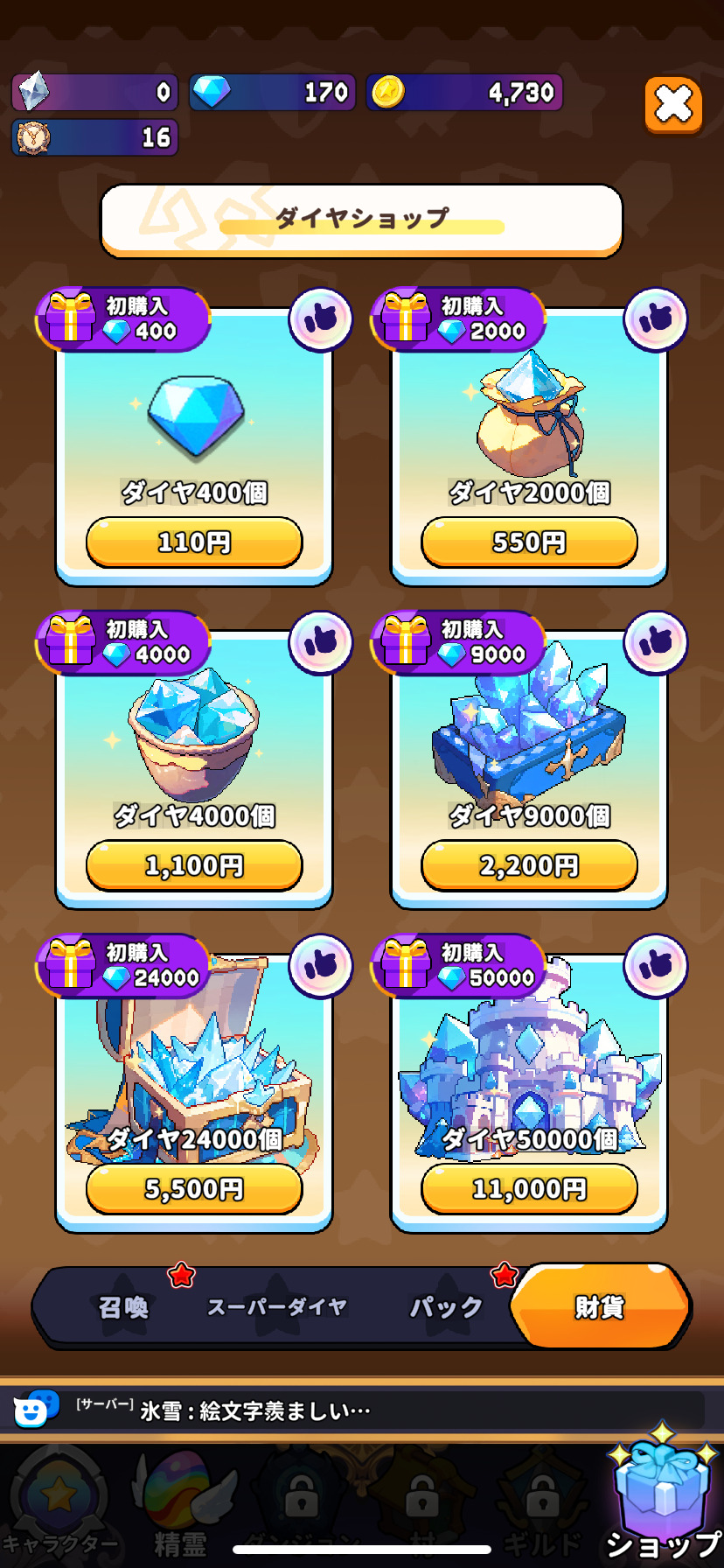Viewport: 724px width, 1568px height.
Task: Purchase 9000 diamonds for 2,200円
Action: (529, 865)
